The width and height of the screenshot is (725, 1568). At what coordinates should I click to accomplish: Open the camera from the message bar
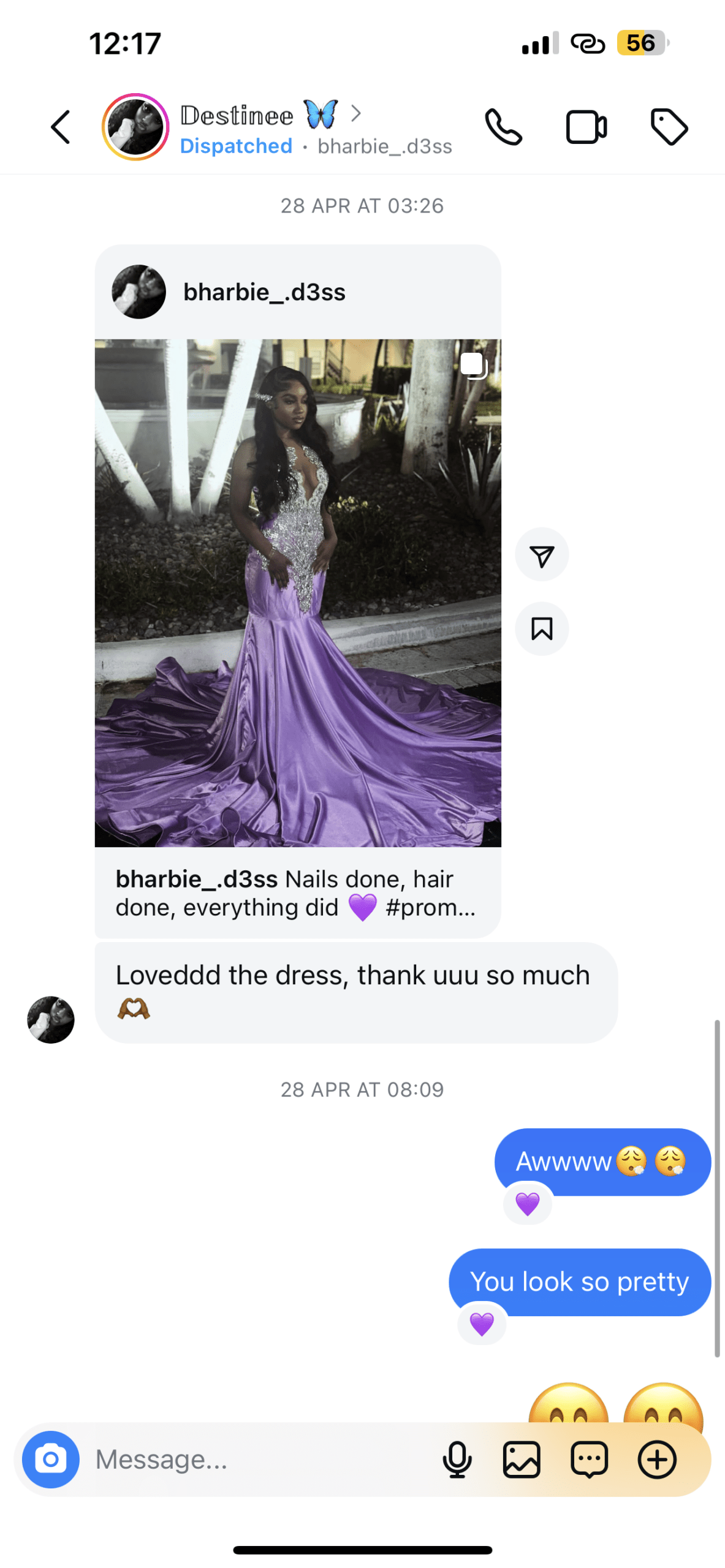coord(51,1460)
